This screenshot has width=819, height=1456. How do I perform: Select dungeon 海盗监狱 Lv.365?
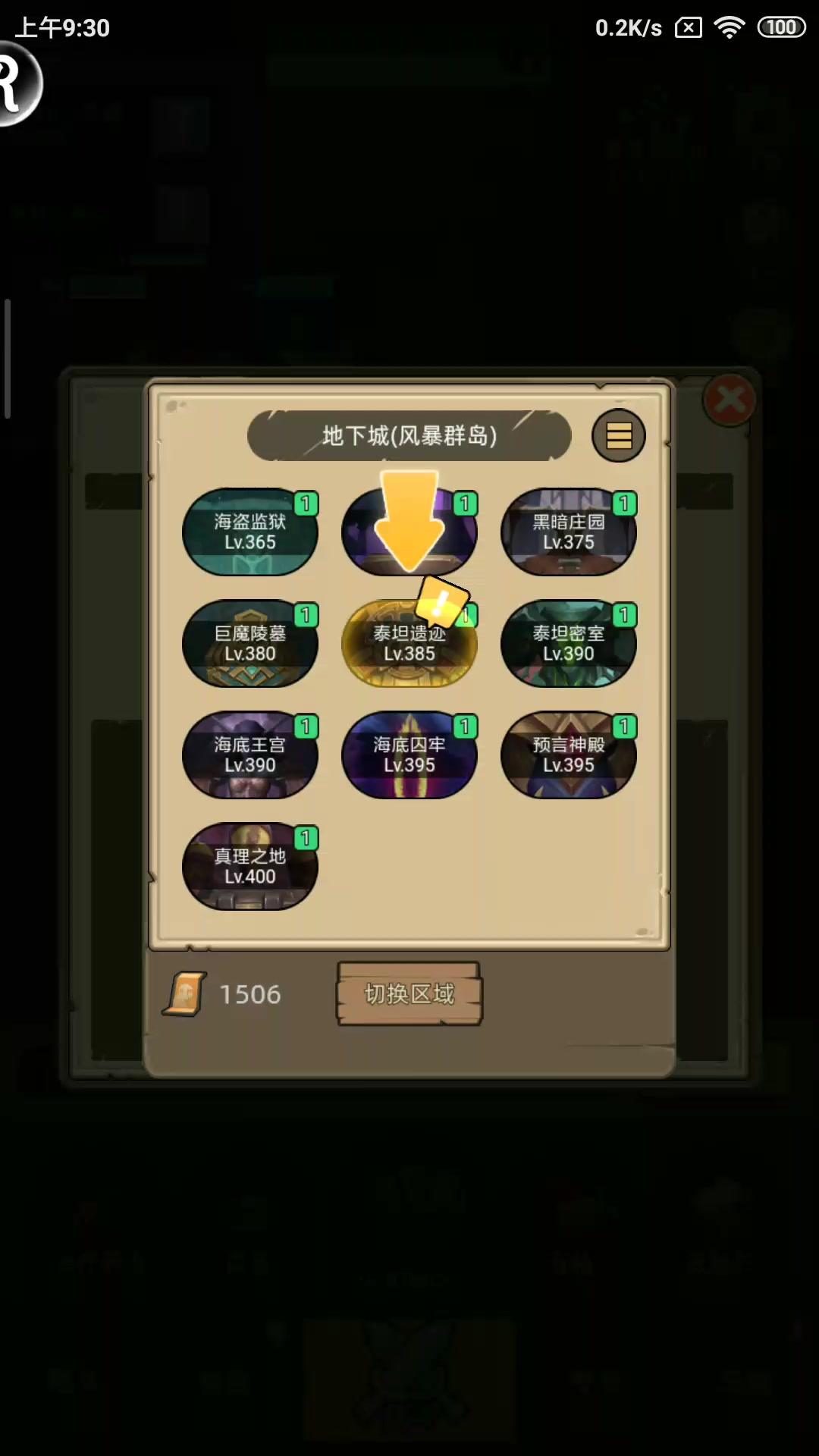pos(250,532)
